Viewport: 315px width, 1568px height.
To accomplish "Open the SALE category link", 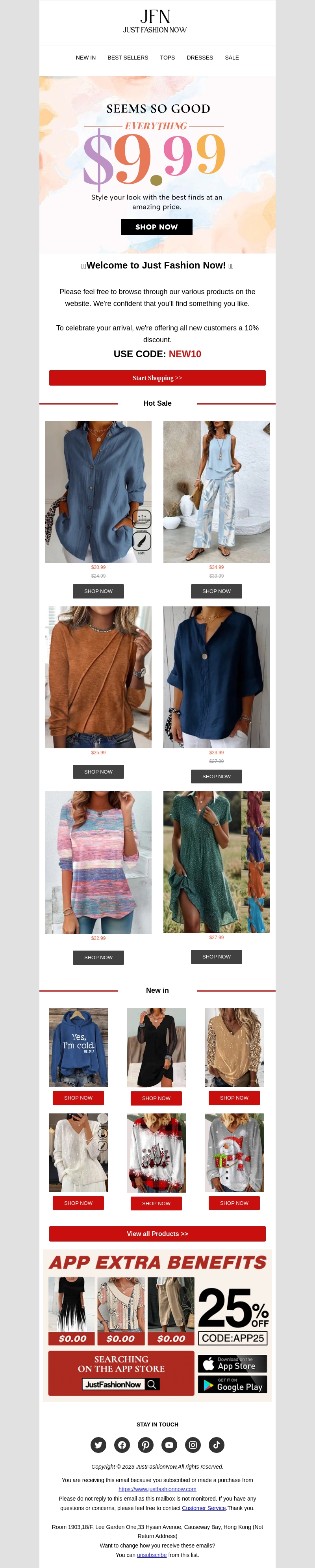I will coord(232,58).
